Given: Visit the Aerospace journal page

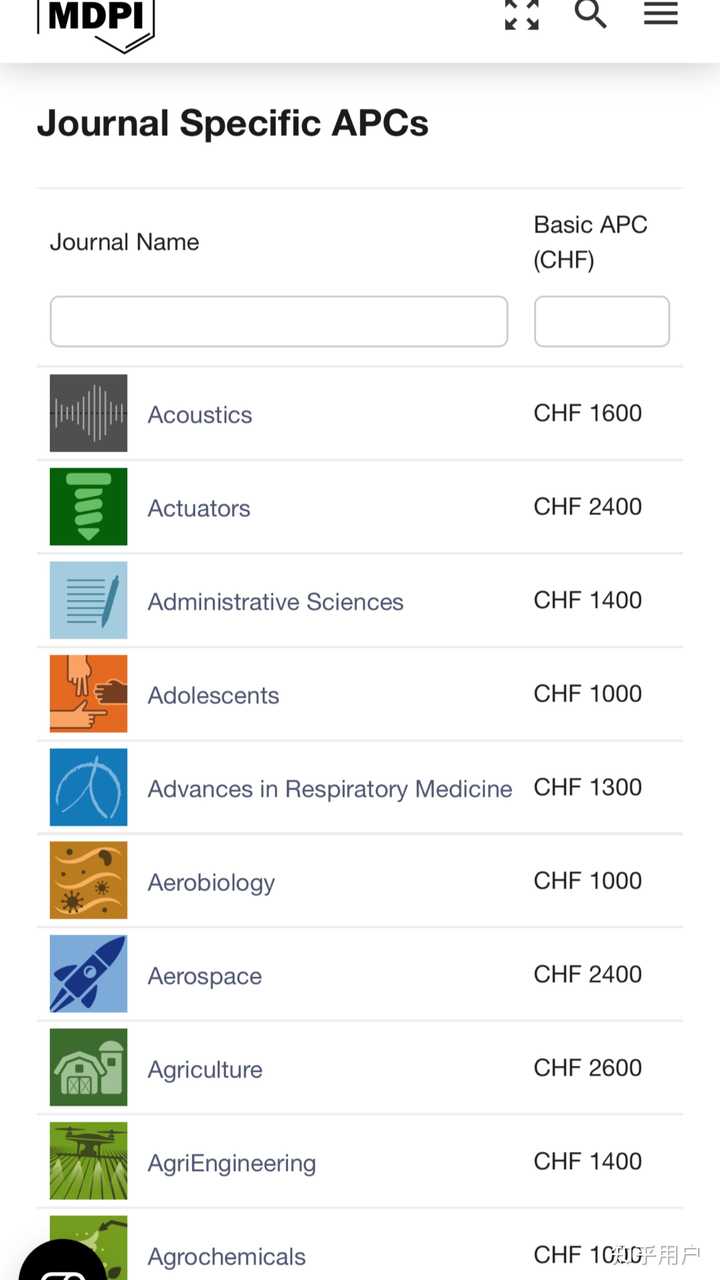Looking at the screenshot, I should pos(205,976).
